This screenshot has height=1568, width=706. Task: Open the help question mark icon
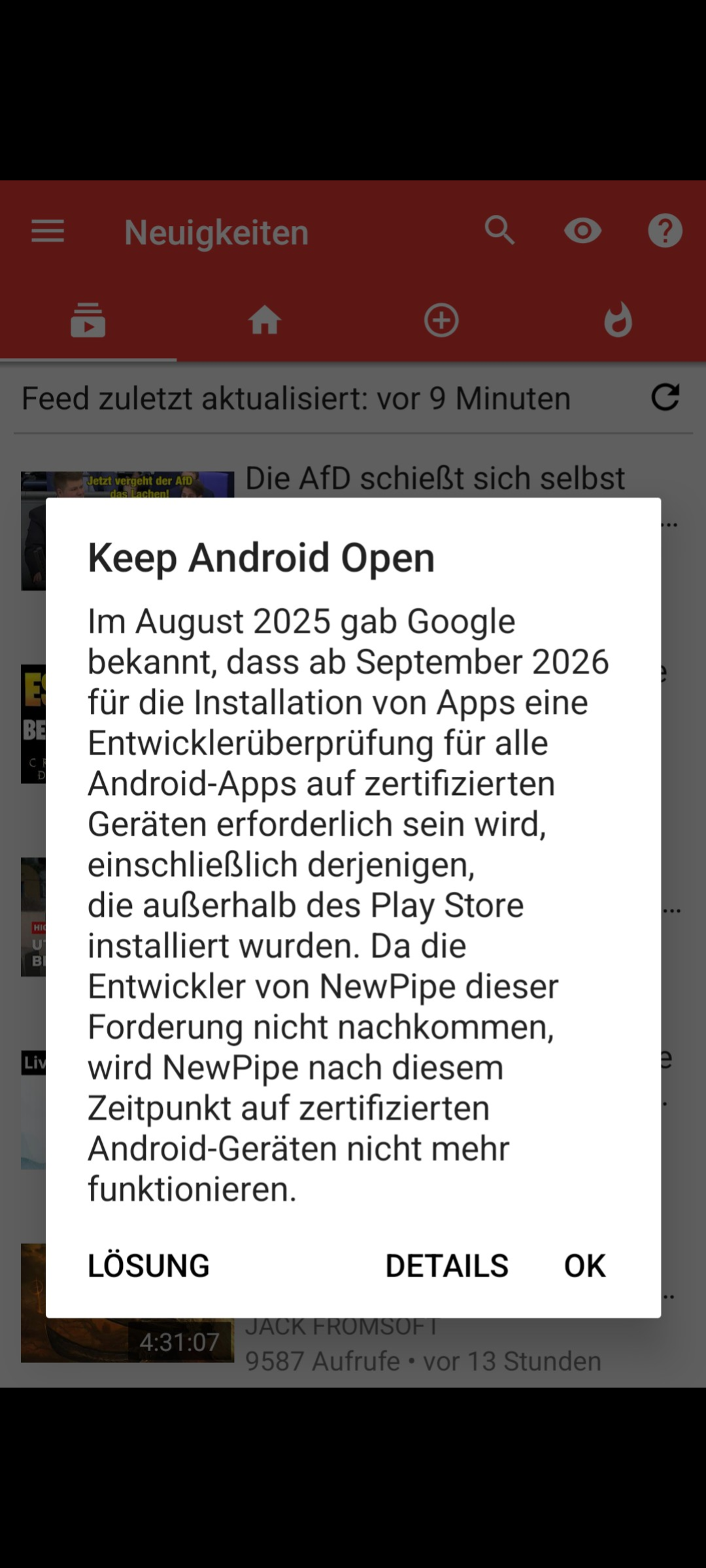[665, 231]
